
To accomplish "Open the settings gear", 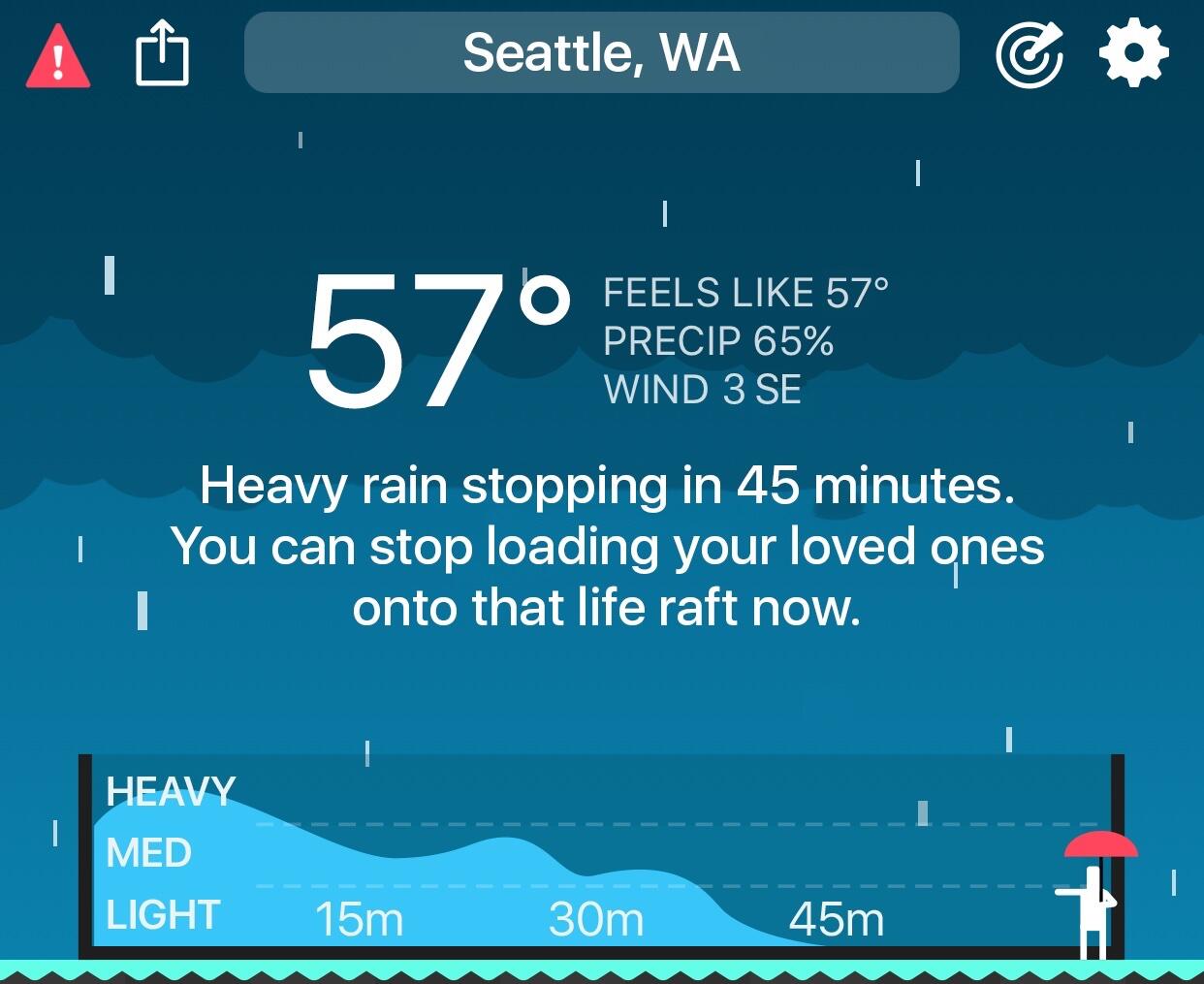I will pos(1133,52).
